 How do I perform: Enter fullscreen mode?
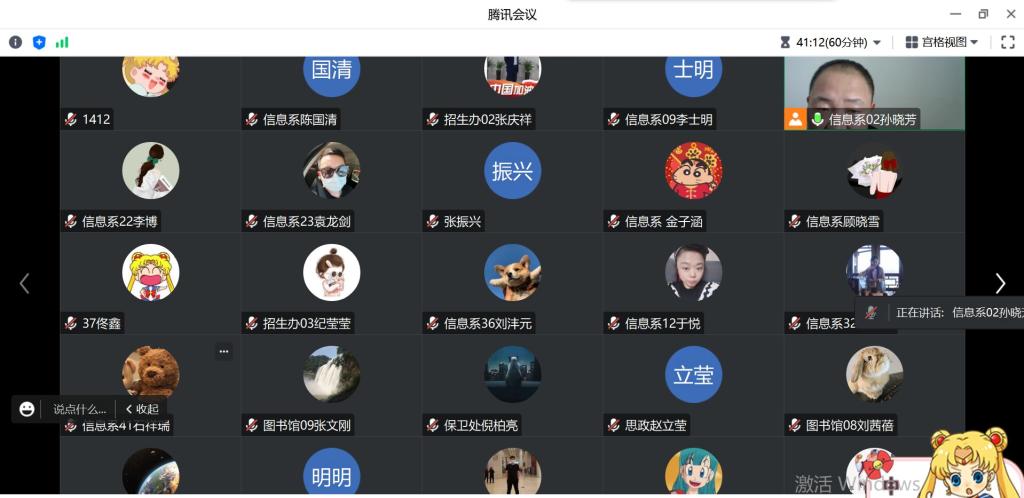coord(1007,42)
